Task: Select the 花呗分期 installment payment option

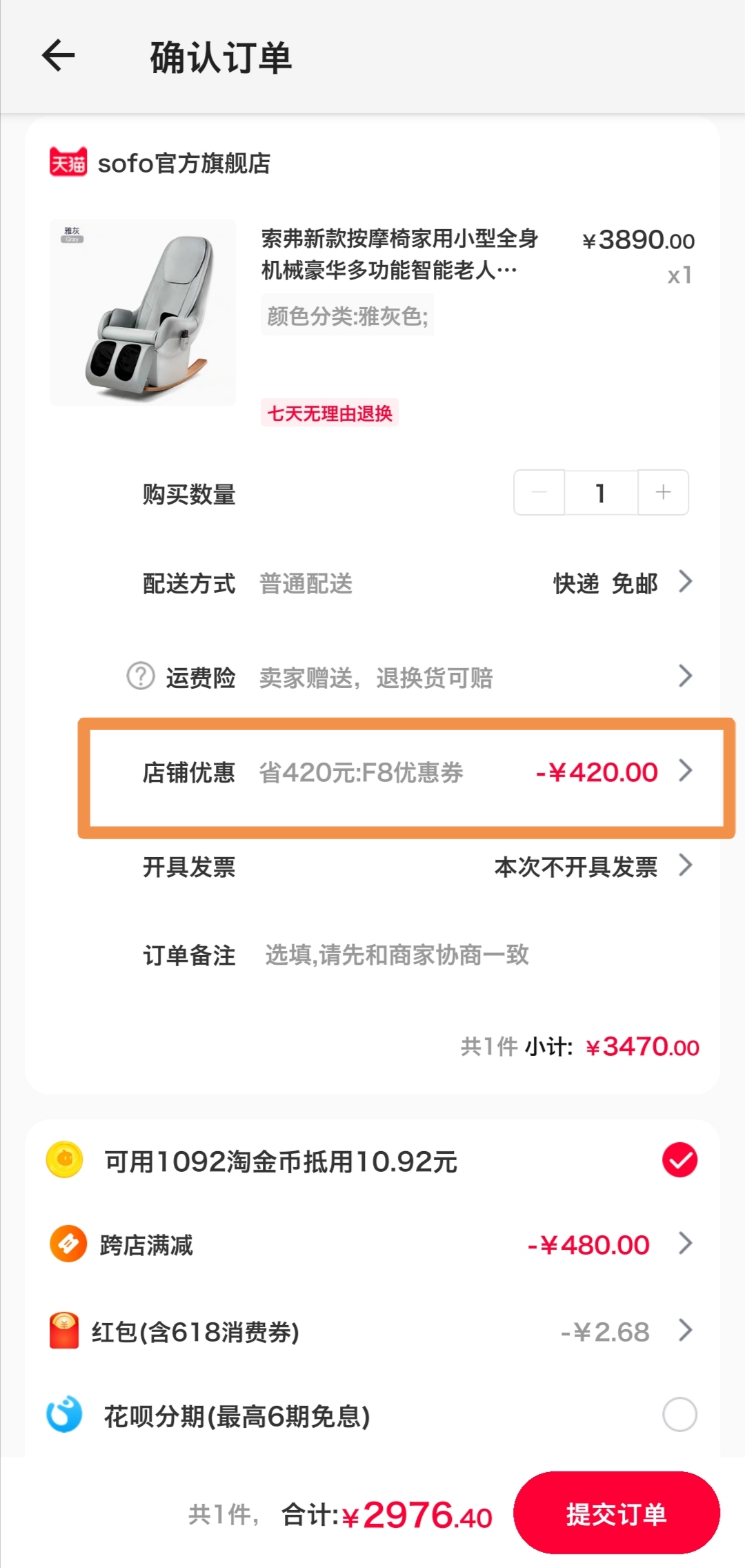Action: pos(679,1415)
